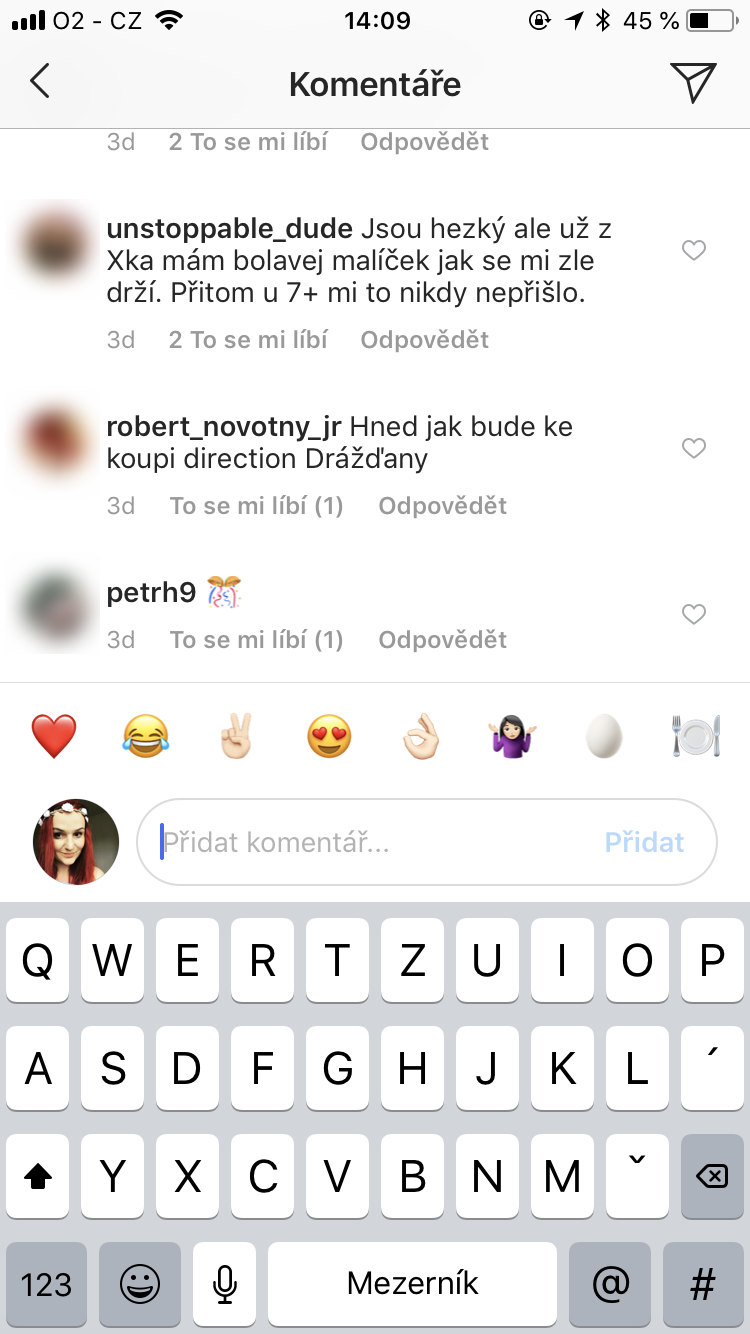Switch to numbers with the 123 key
This screenshot has width=750, height=1334.
pos(46,1285)
